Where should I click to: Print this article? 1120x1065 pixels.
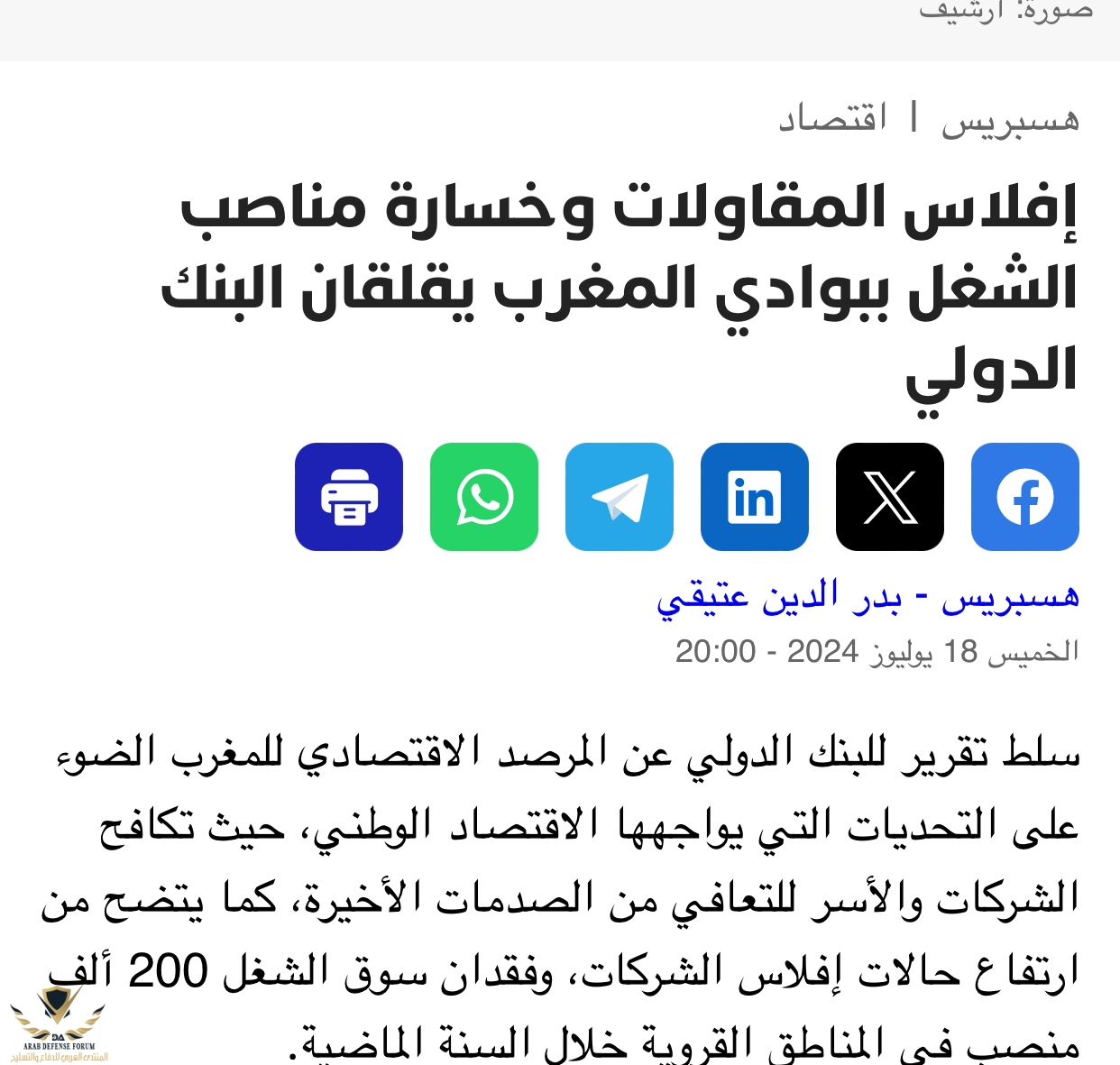(348, 497)
